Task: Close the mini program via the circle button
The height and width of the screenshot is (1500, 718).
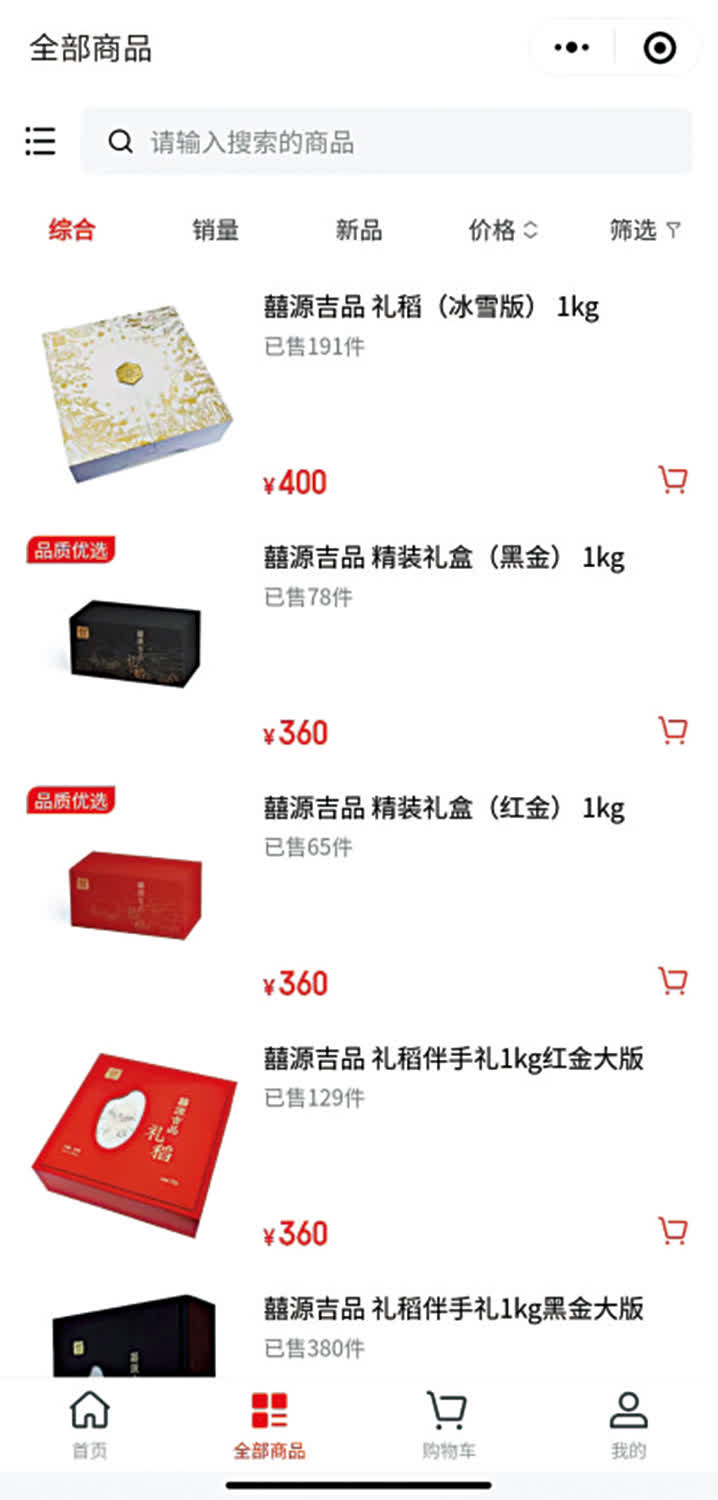Action: pos(659,48)
